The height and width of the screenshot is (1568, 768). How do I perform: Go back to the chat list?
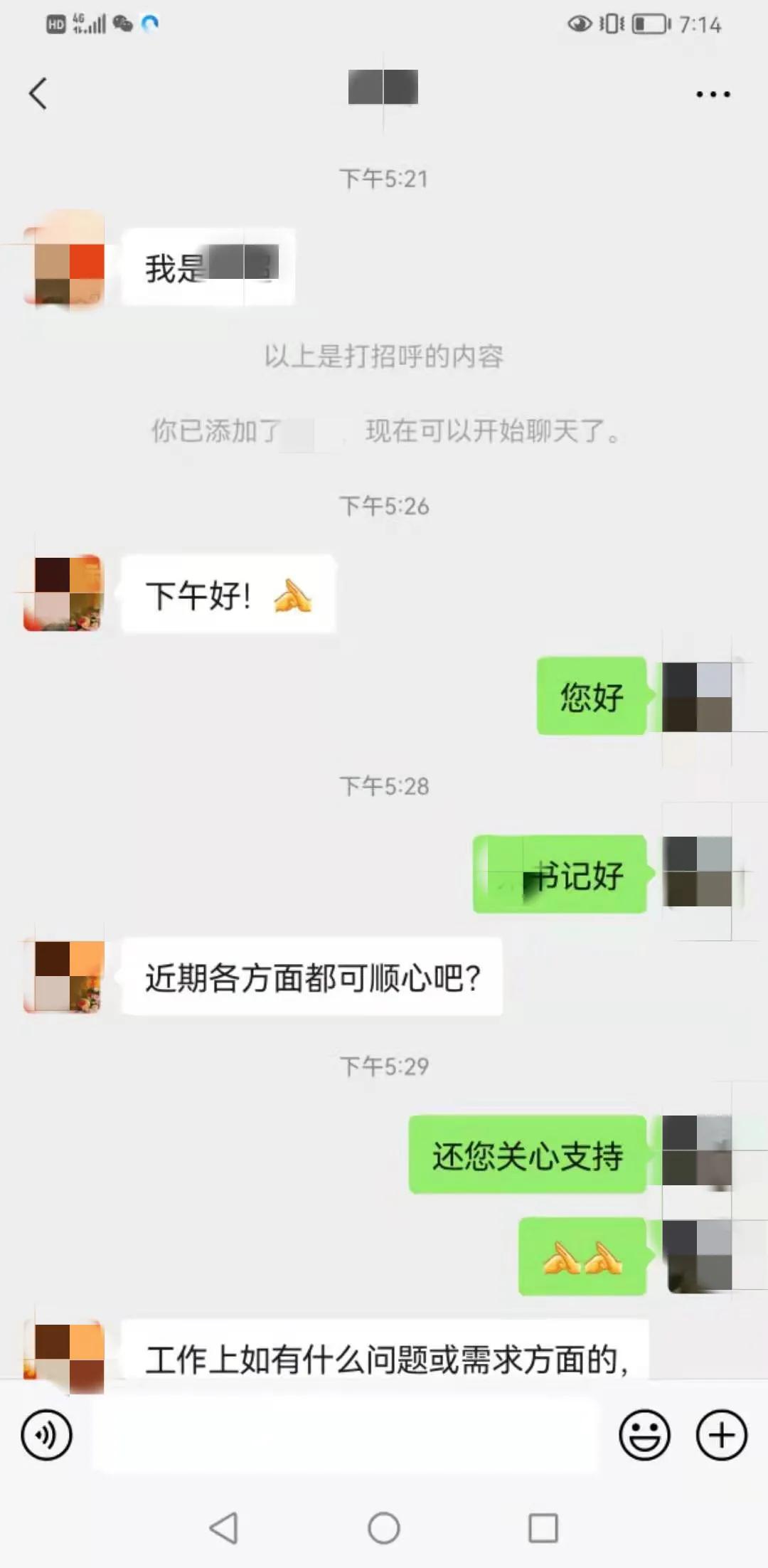[38, 93]
